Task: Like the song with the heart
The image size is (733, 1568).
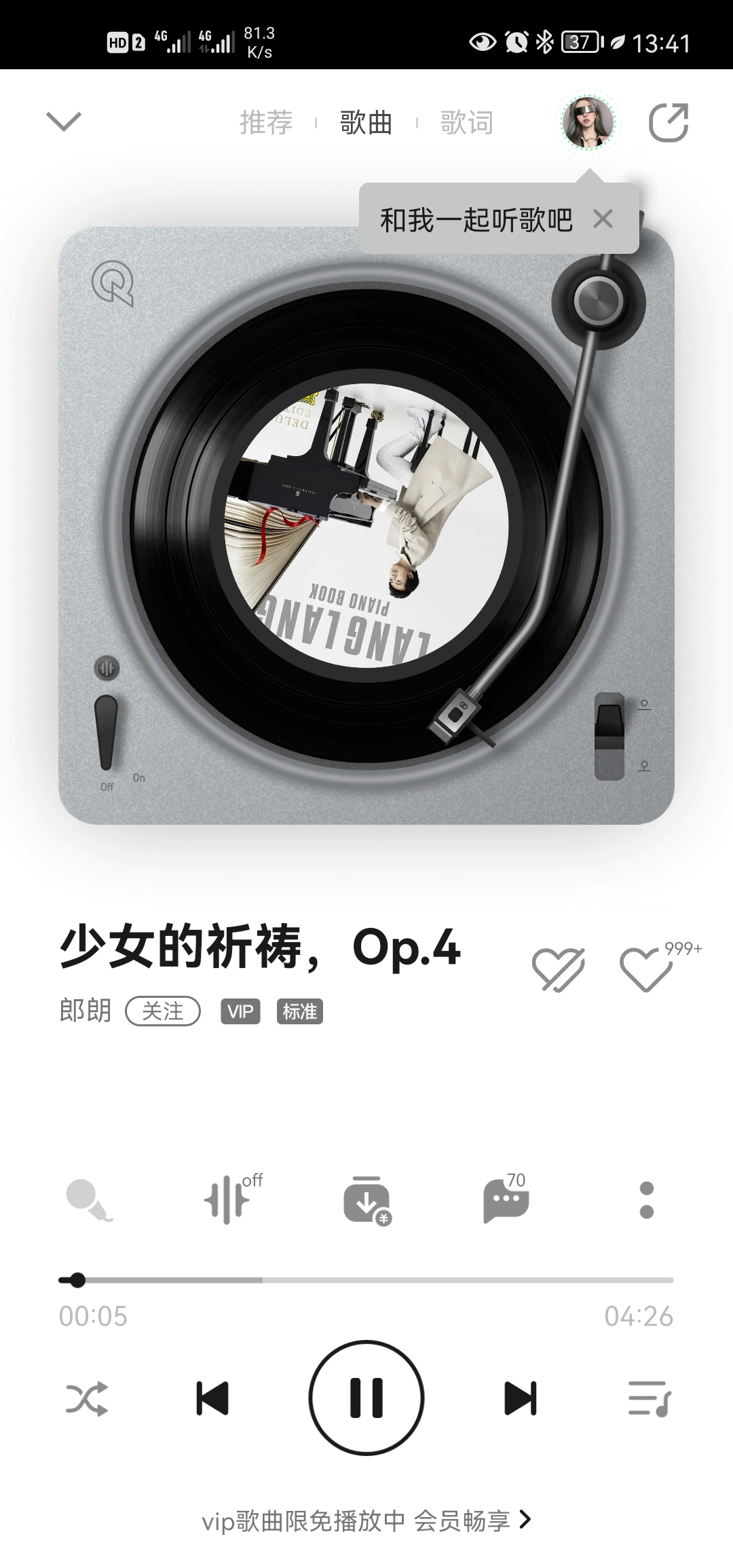Action: tap(646, 969)
